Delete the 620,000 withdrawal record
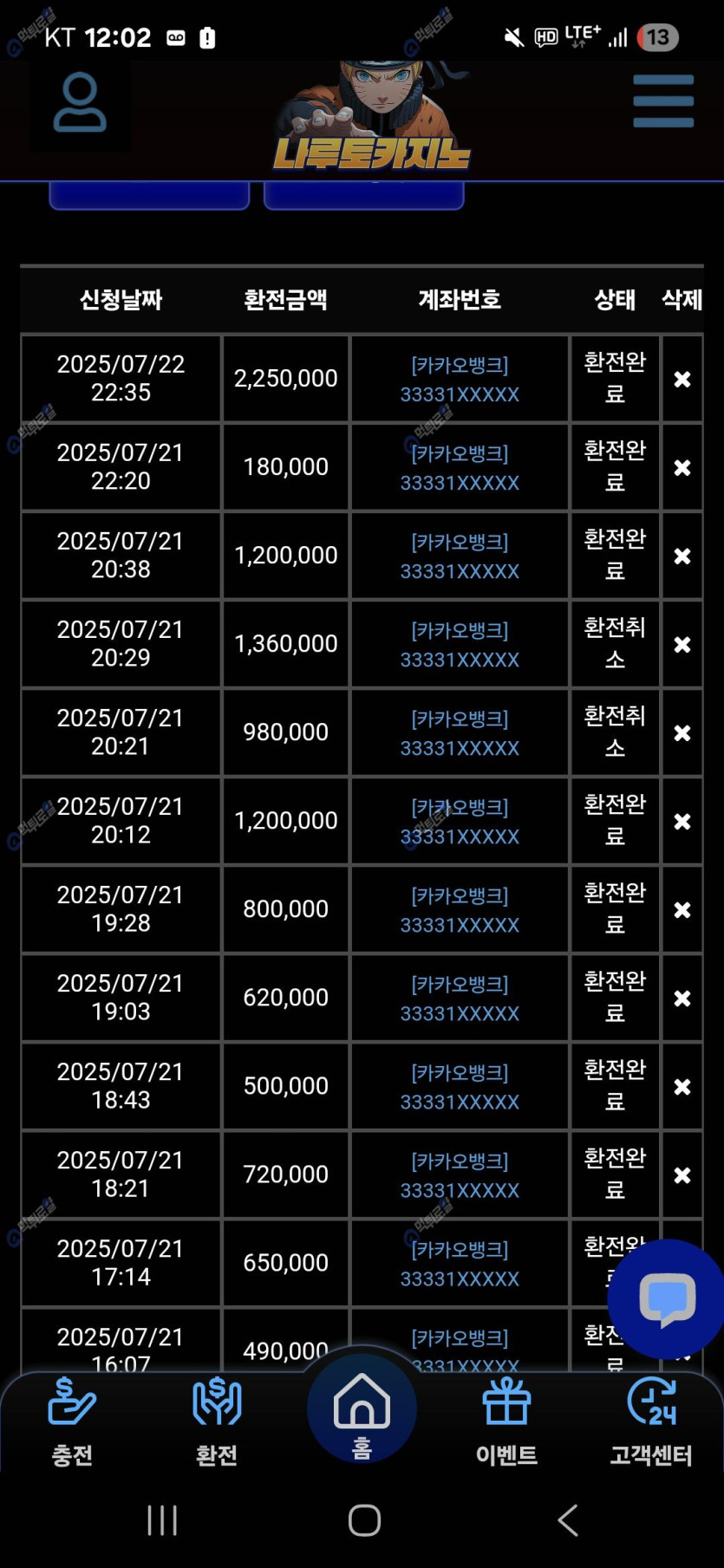The height and width of the screenshot is (1568, 724). [682, 999]
